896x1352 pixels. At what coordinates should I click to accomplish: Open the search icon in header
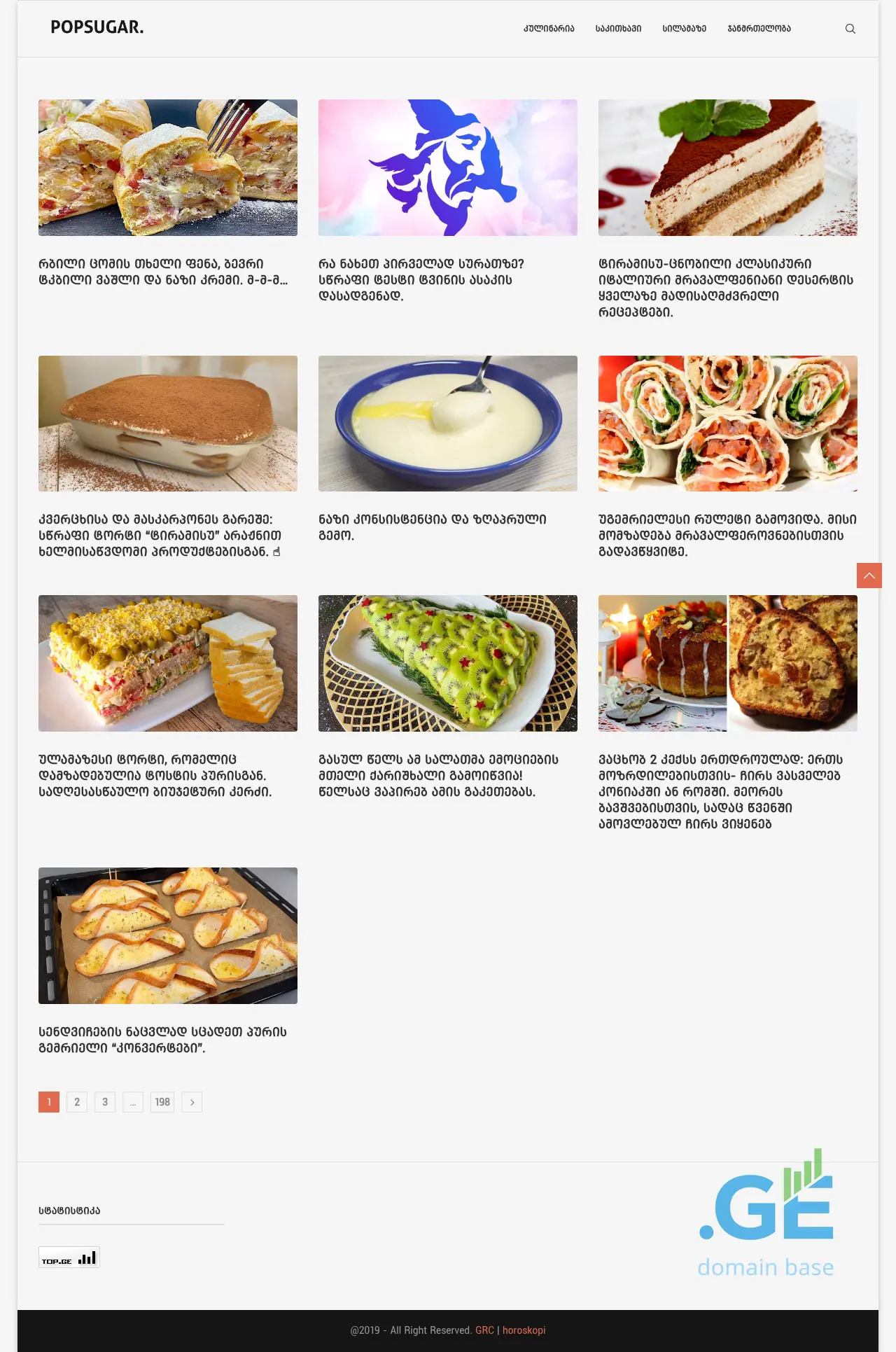coord(850,29)
